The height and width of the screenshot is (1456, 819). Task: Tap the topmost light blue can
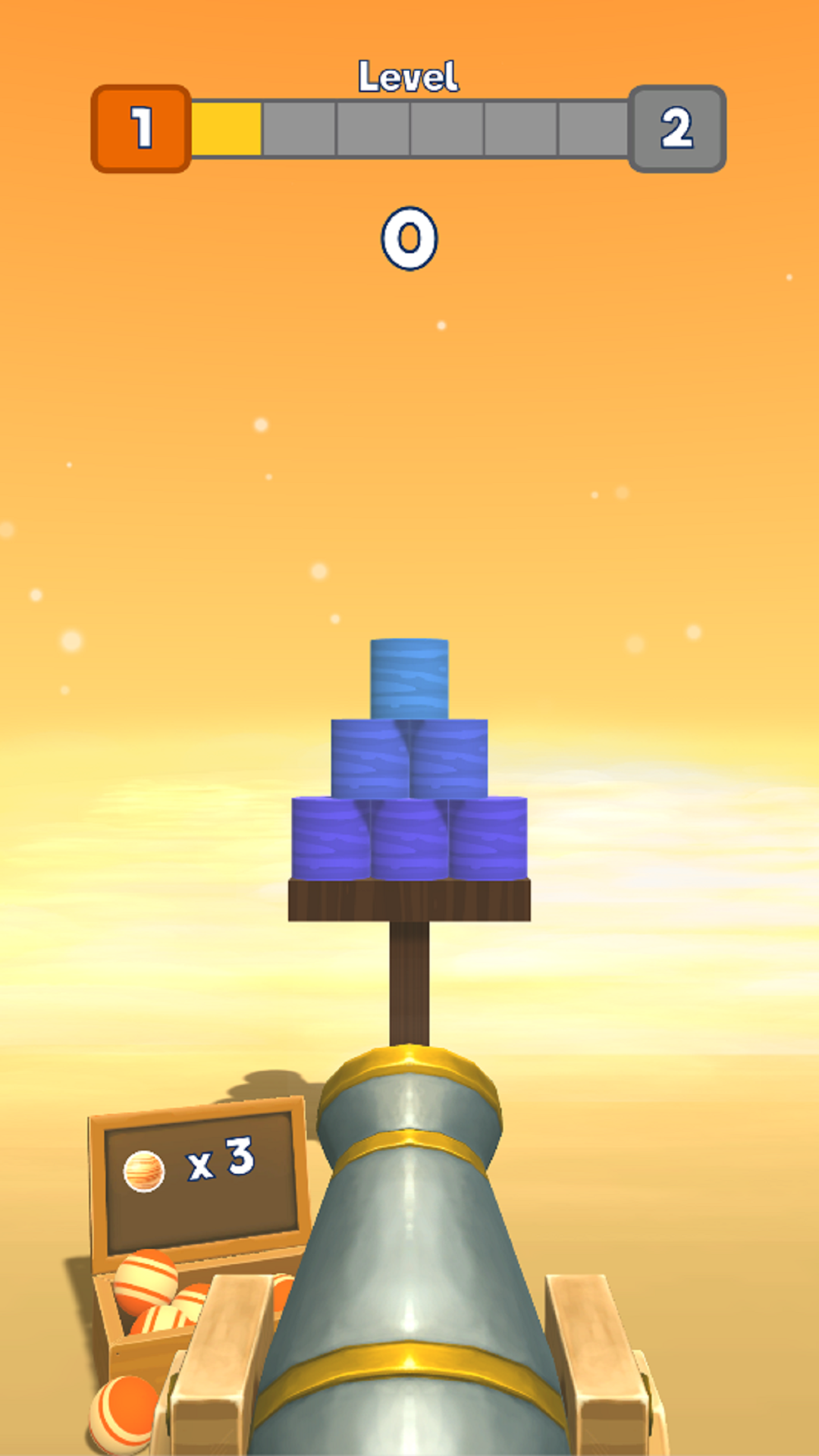(x=409, y=679)
